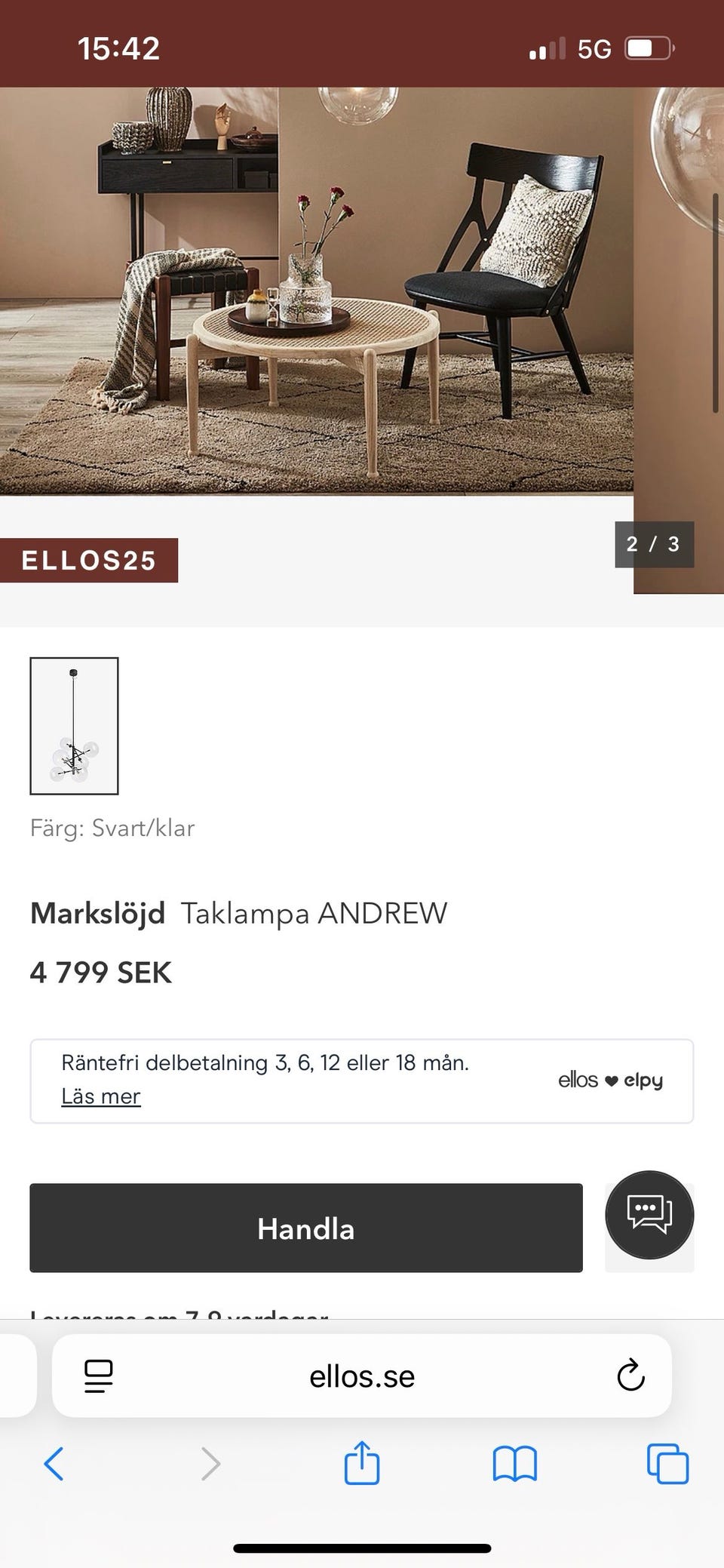The width and height of the screenshot is (724, 1568).
Task: Tap the 4 799 SEK price text
Action: [101, 973]
